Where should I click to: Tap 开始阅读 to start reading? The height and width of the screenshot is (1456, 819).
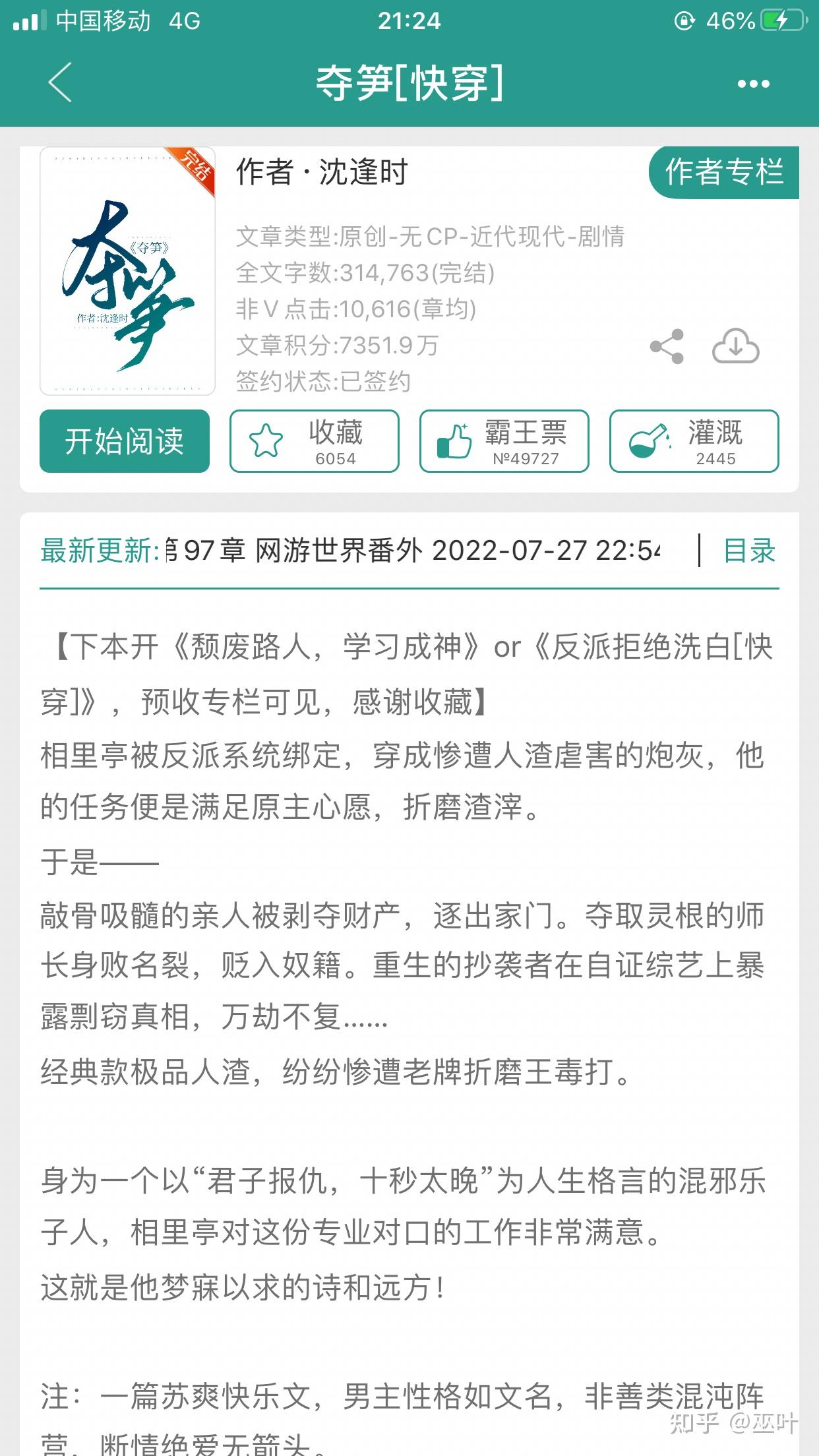[125, 441]
